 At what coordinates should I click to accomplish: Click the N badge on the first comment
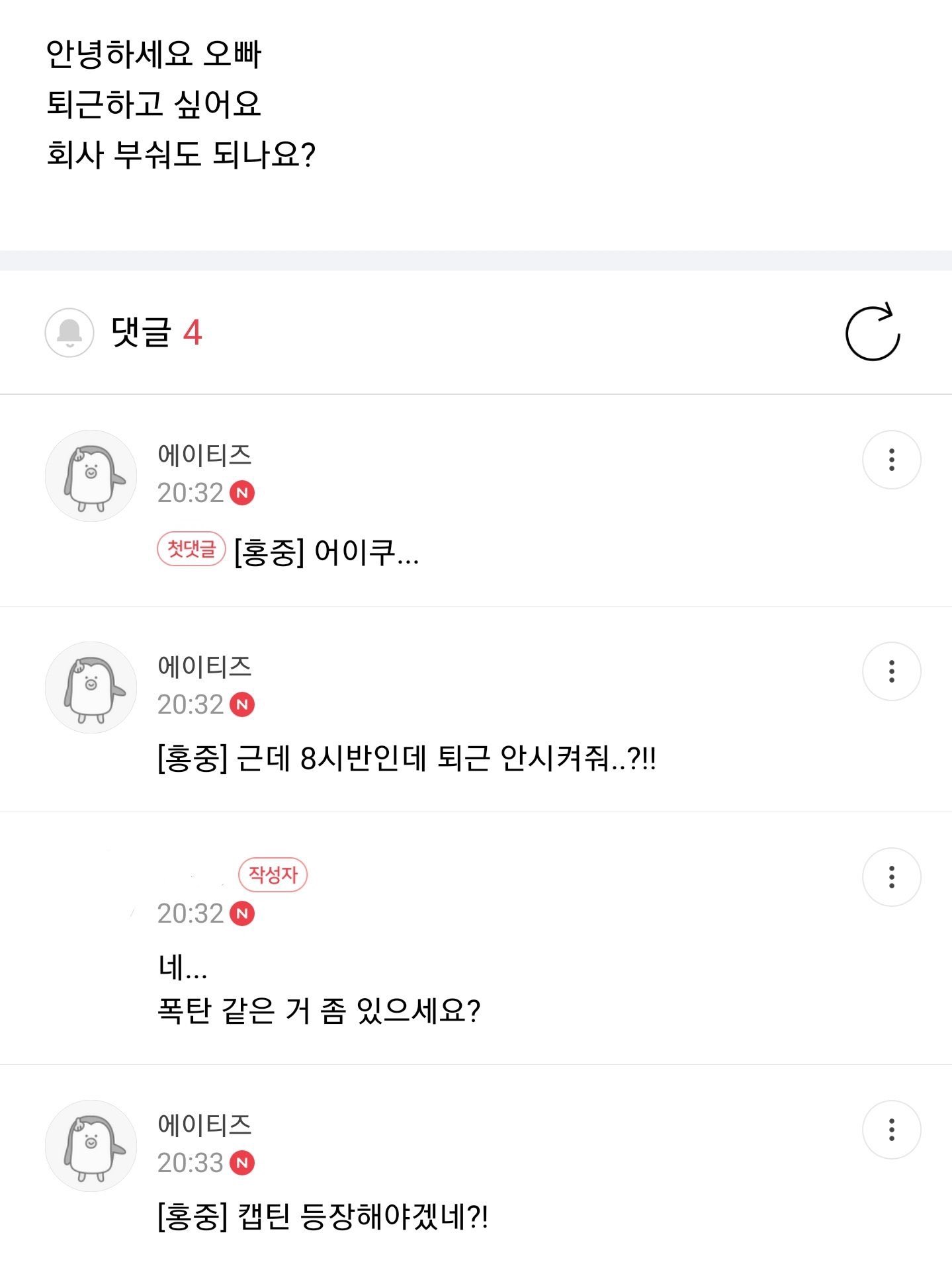pyautogui.click(x=244, y=493)
